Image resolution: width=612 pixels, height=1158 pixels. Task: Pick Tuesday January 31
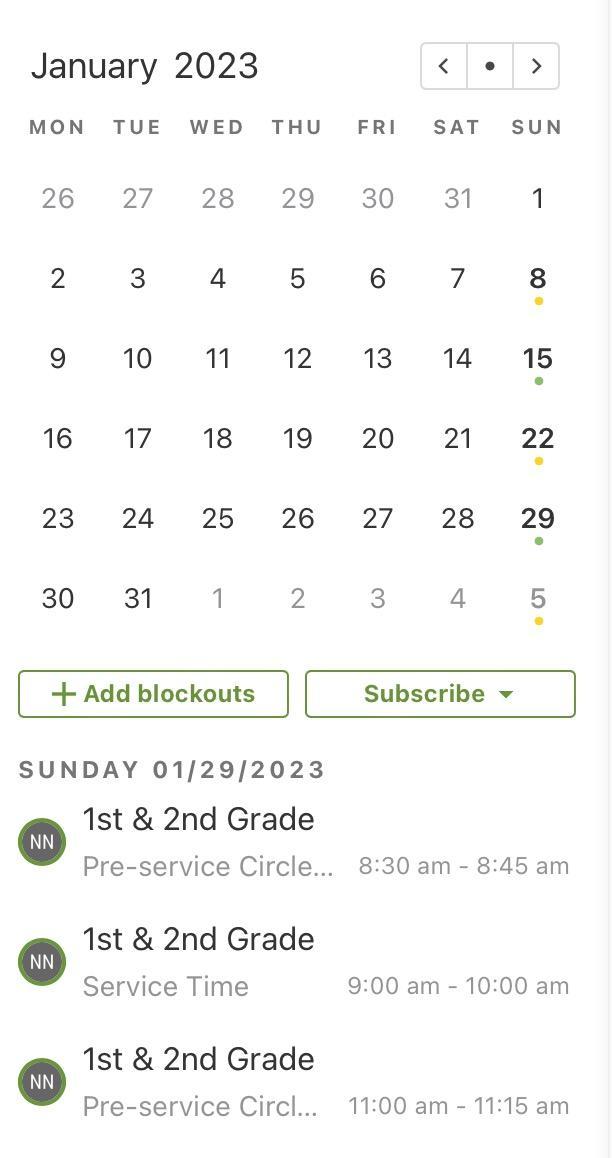coord(138,599)
